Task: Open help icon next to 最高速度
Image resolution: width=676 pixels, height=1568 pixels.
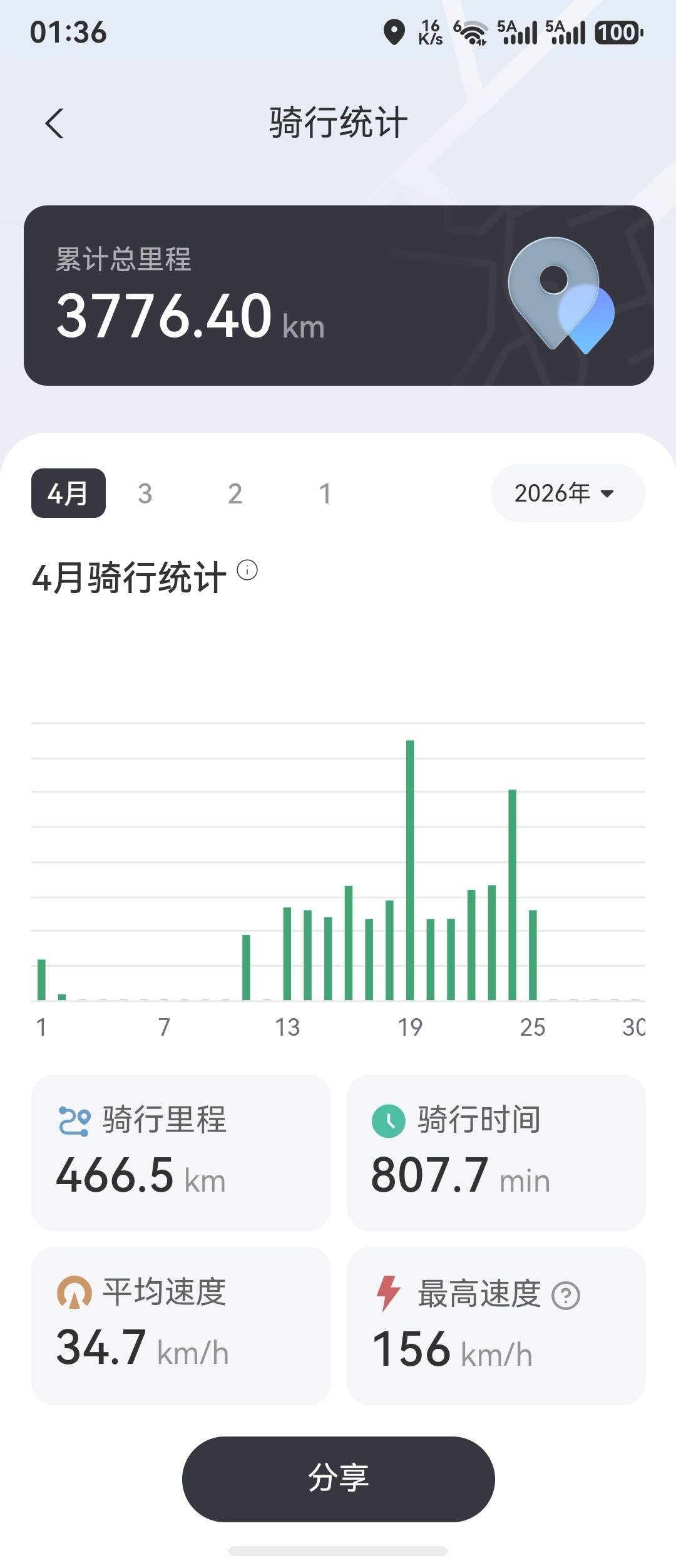Action: pos(566,1296)
